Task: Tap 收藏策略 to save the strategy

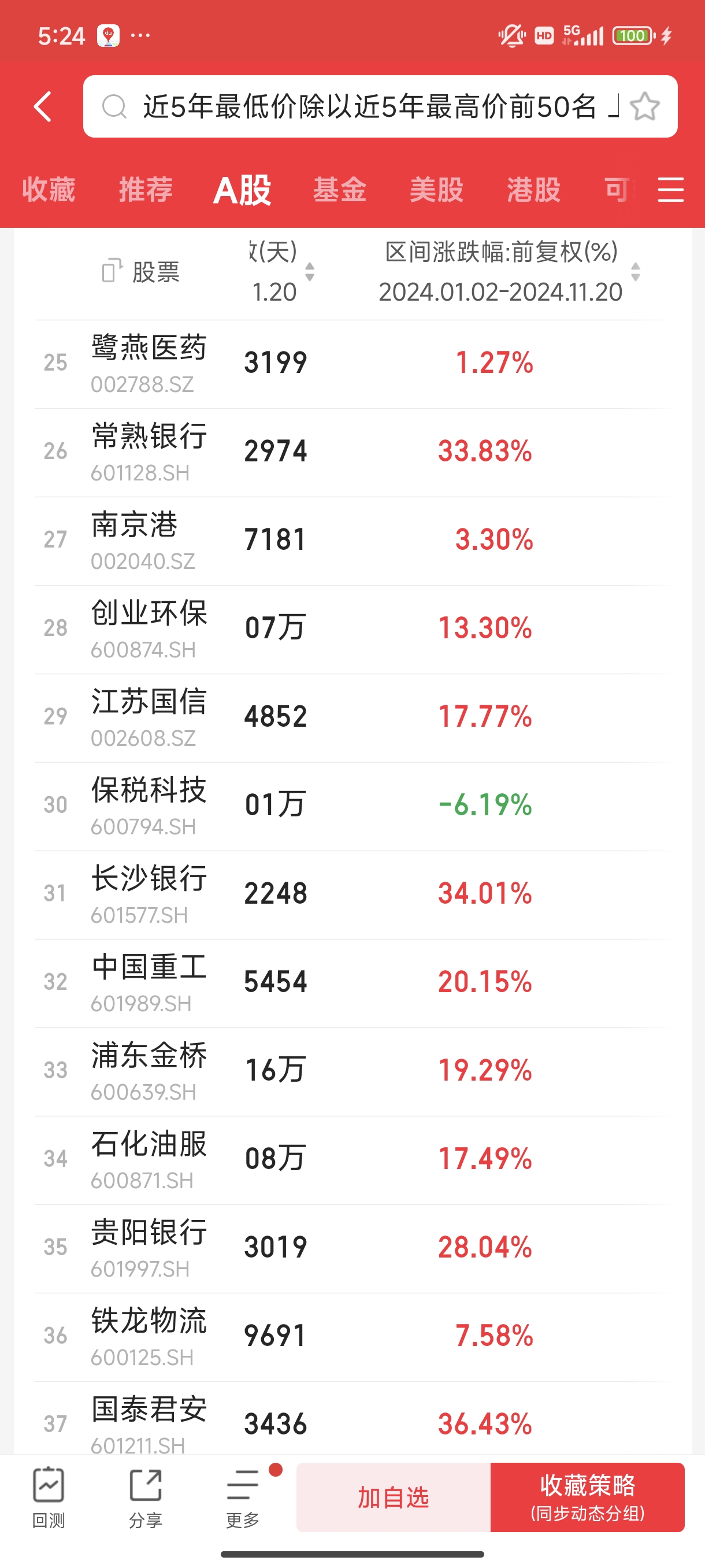Action: pos(588,1497)
